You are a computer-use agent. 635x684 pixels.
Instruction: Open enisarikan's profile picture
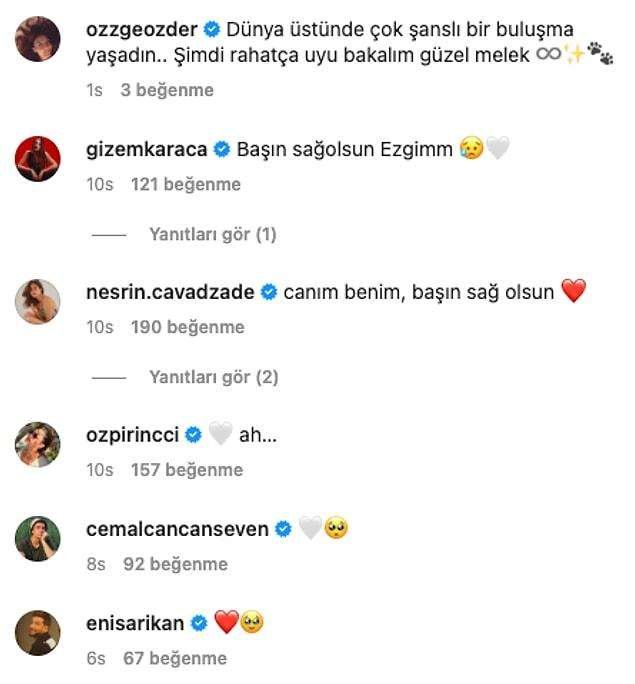pos(39,632)
